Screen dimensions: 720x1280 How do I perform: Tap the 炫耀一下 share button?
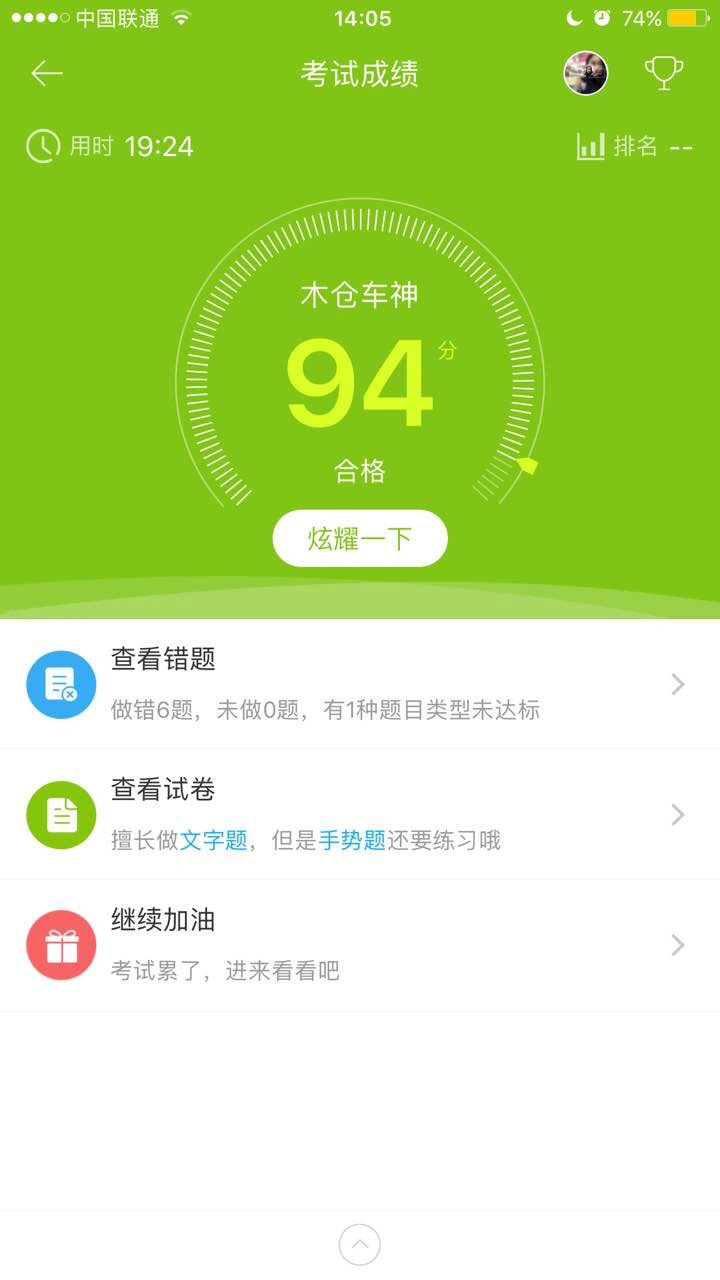(360, 539)
